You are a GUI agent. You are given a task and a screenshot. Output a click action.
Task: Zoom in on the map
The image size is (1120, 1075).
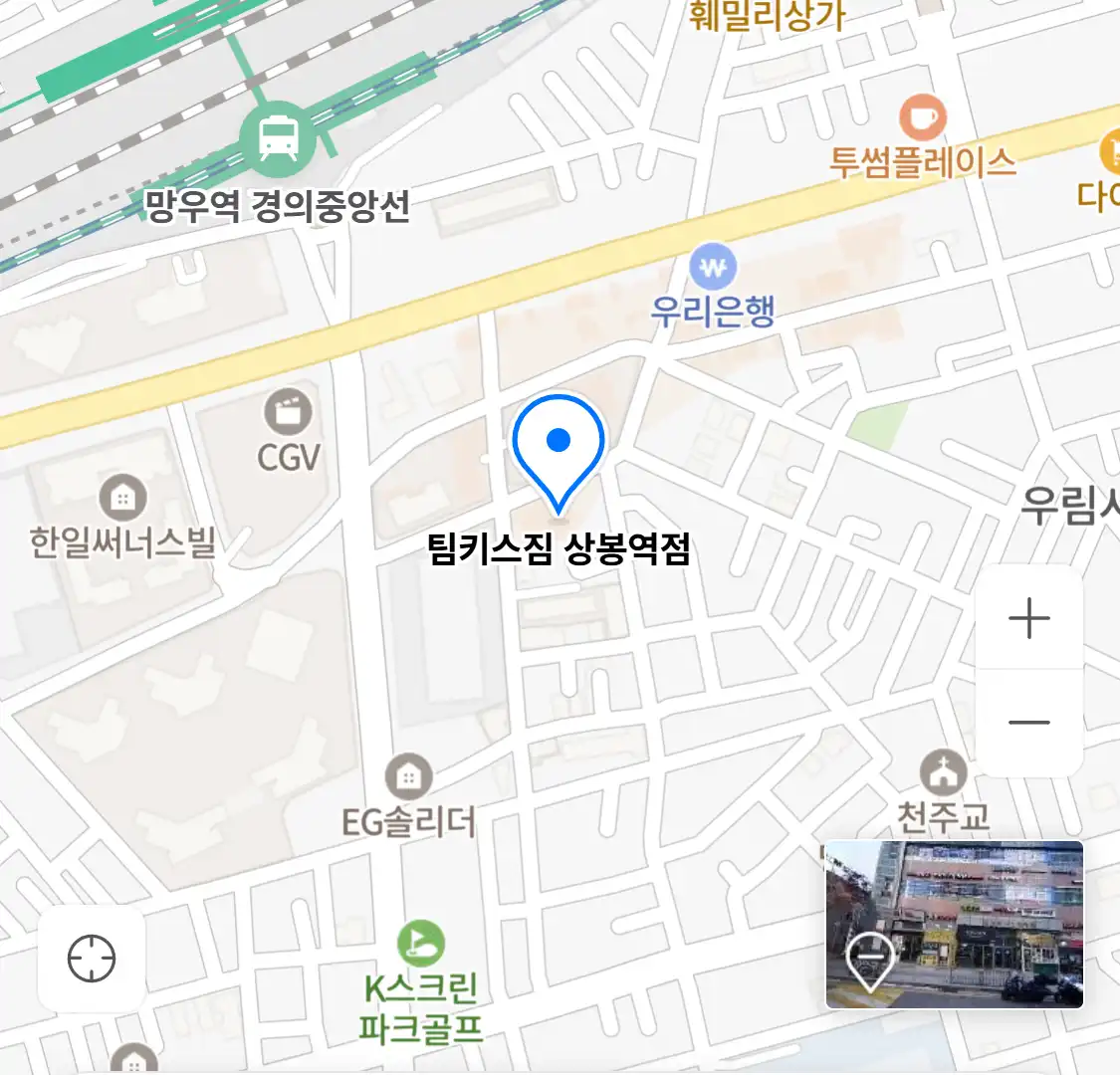(x=1028, y=619)
